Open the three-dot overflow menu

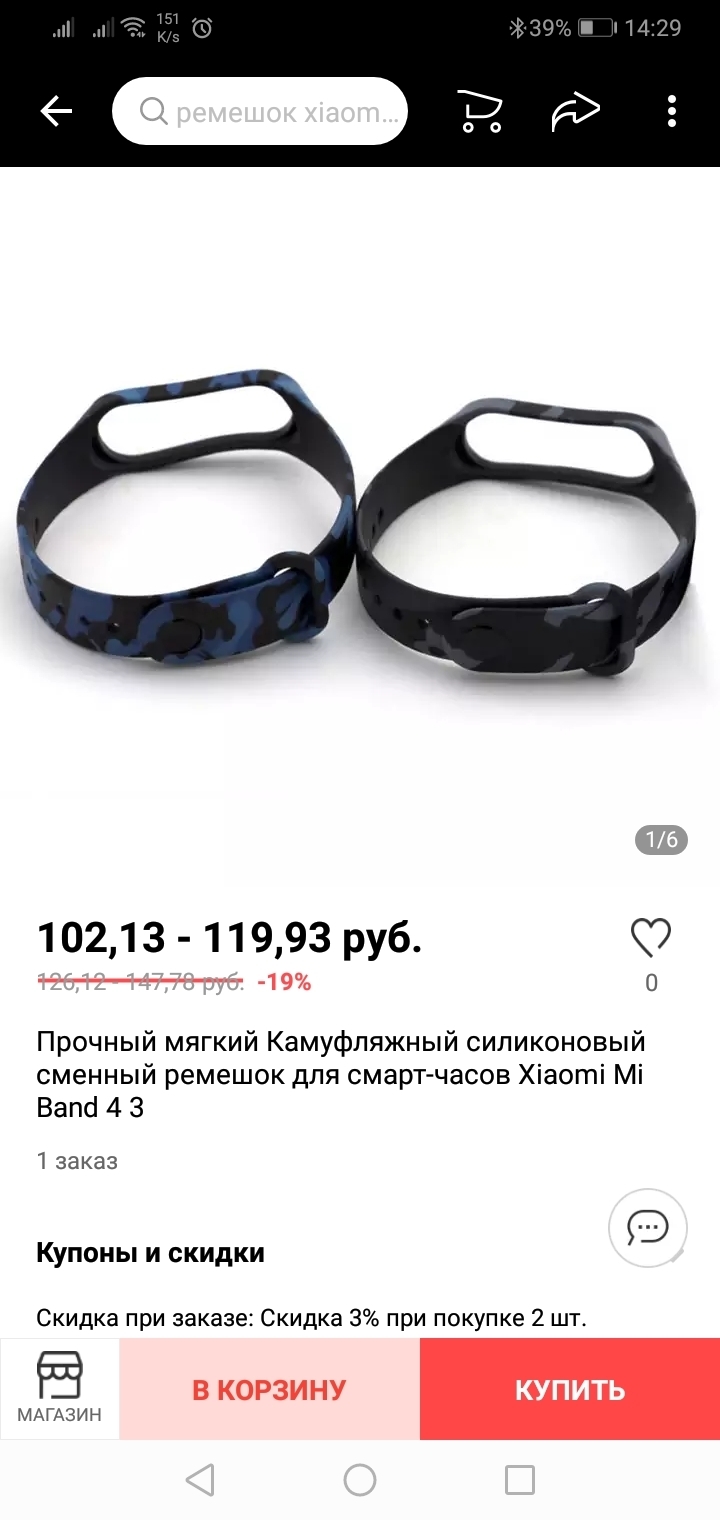click(672, 112)
